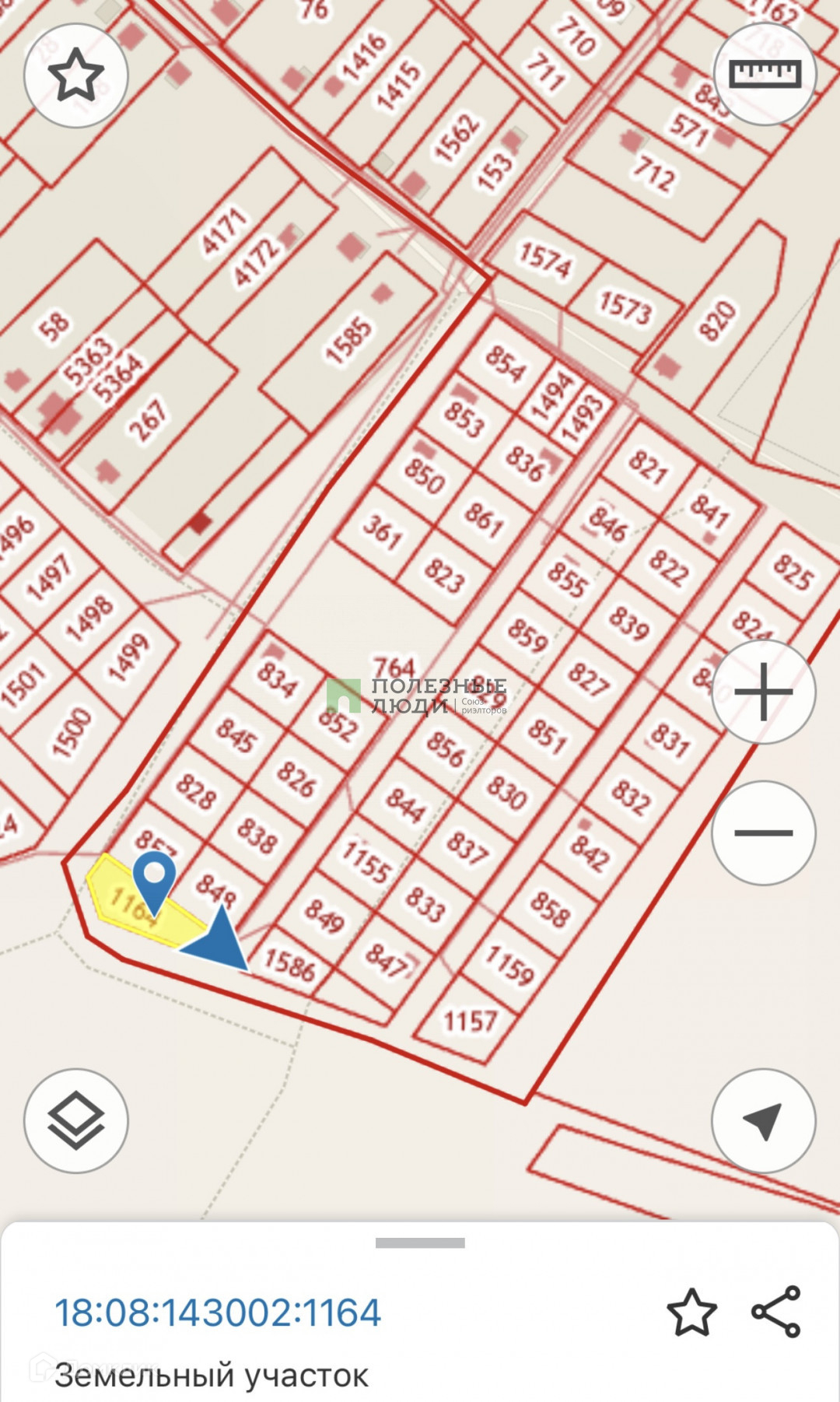Zoom in with the plus button
Screen dimensions: 840x1402
point(763,692)
